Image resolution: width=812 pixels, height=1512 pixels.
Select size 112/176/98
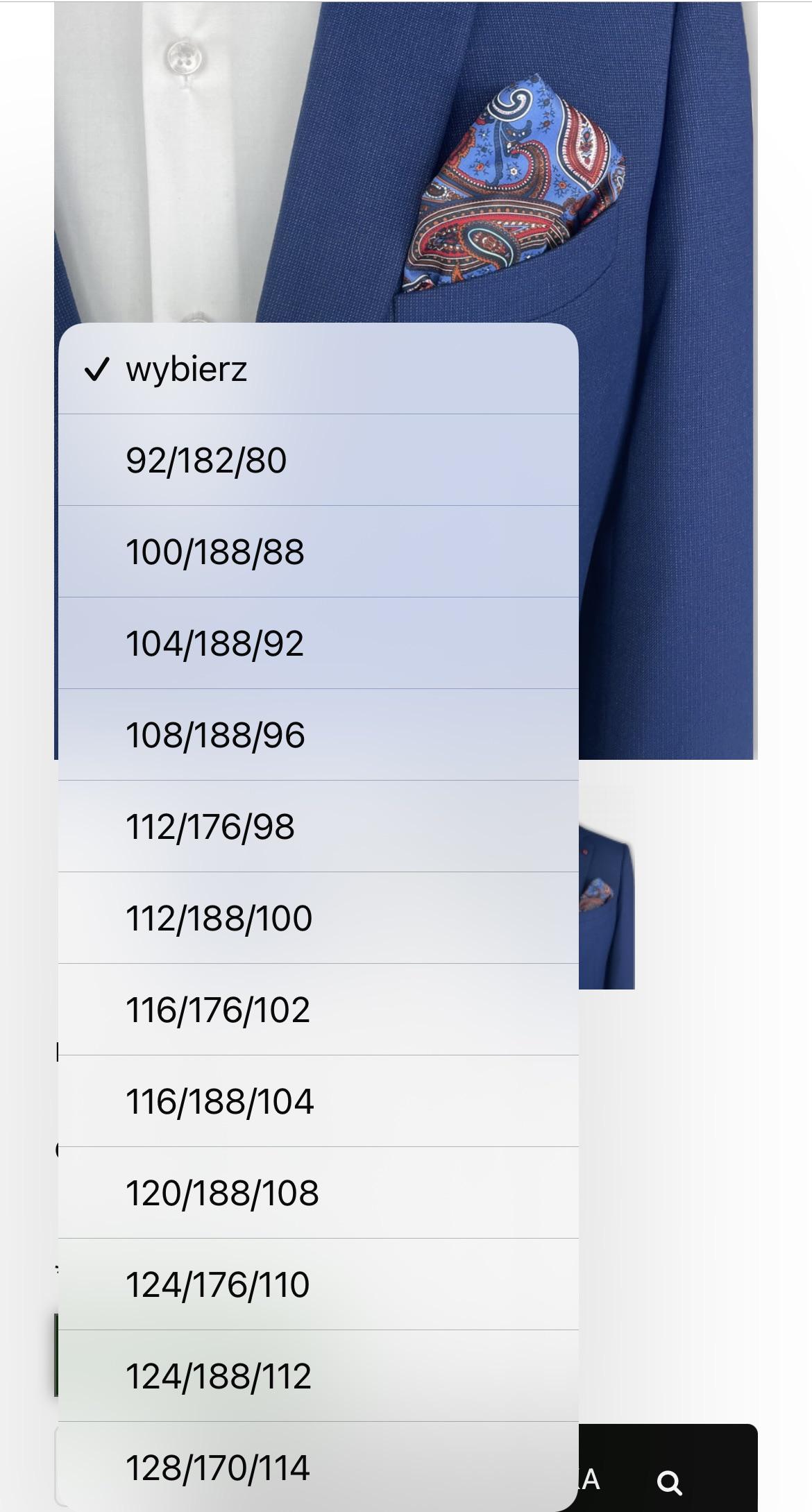(x=318, y=827)
